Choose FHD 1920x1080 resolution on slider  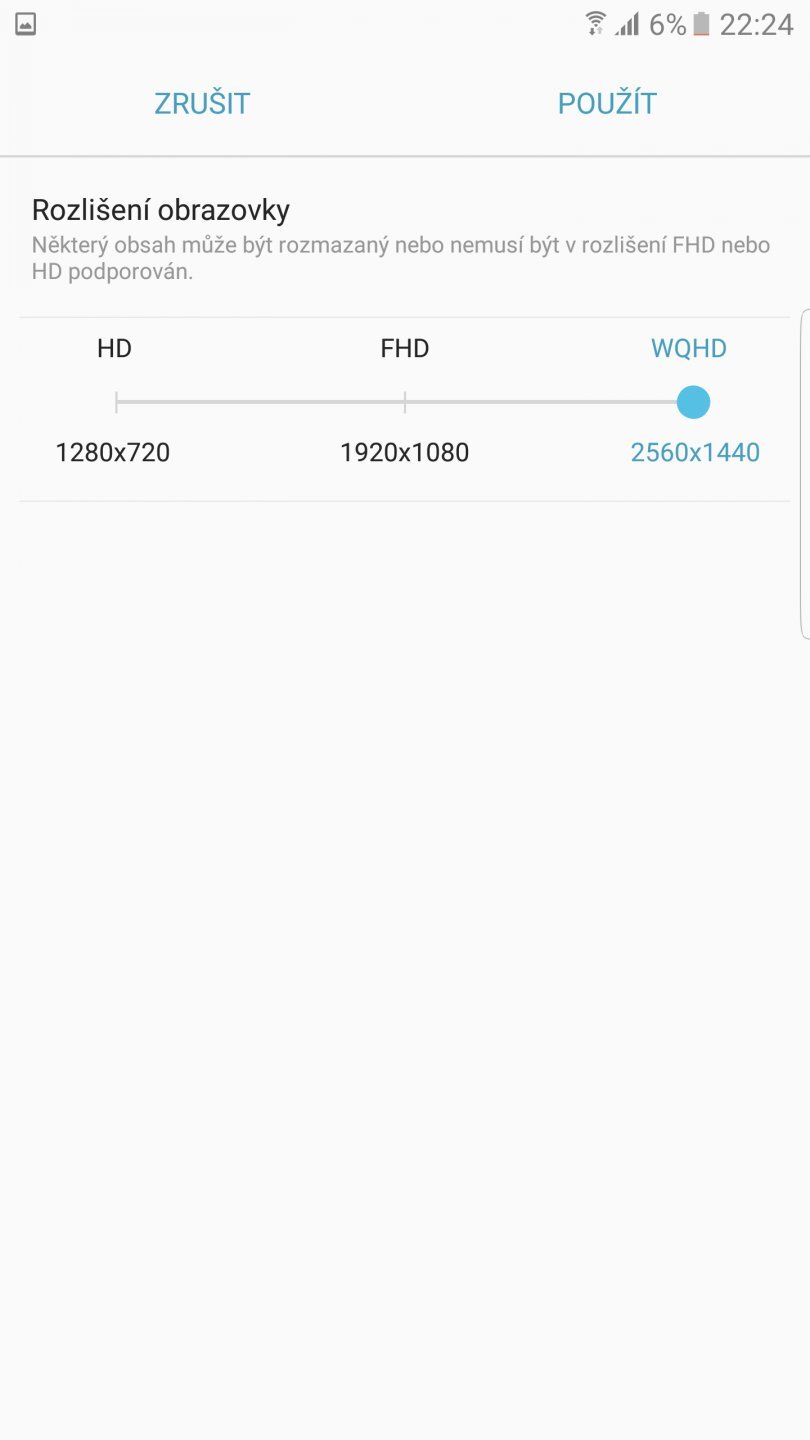405,403
